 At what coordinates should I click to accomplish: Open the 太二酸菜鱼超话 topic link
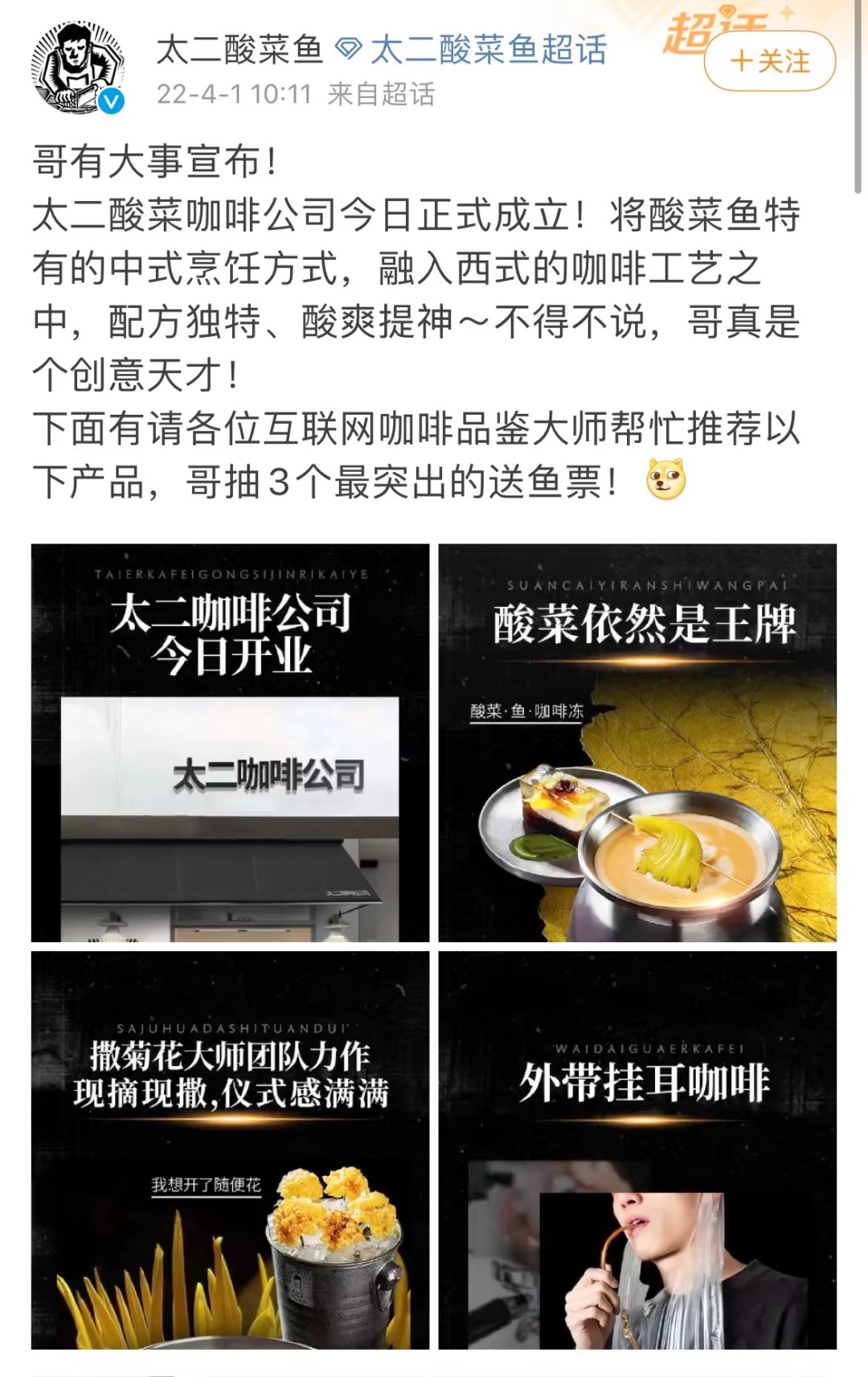click(x=487, y=50)
